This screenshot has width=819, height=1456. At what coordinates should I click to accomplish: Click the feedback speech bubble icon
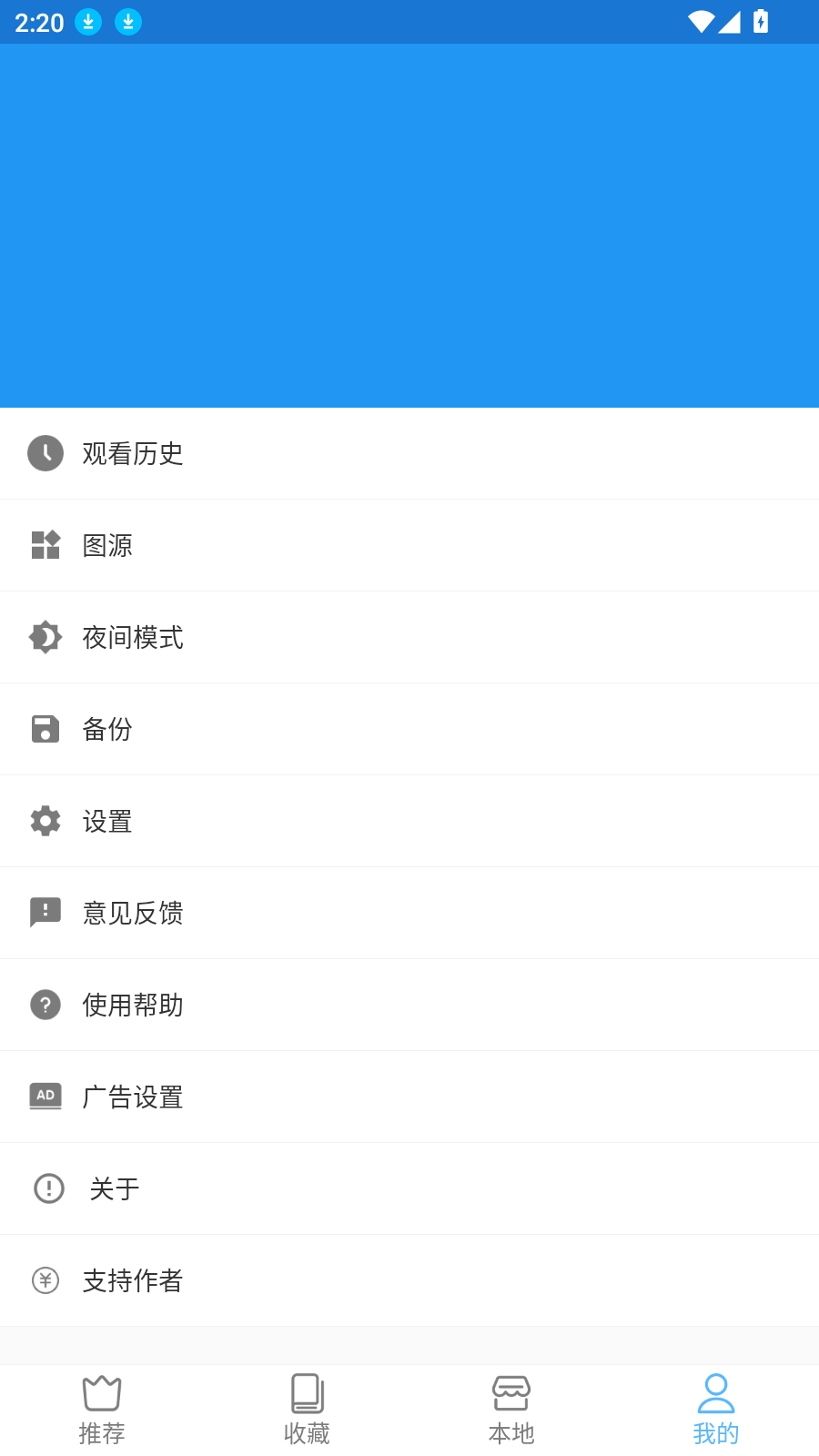pos(45,913)
